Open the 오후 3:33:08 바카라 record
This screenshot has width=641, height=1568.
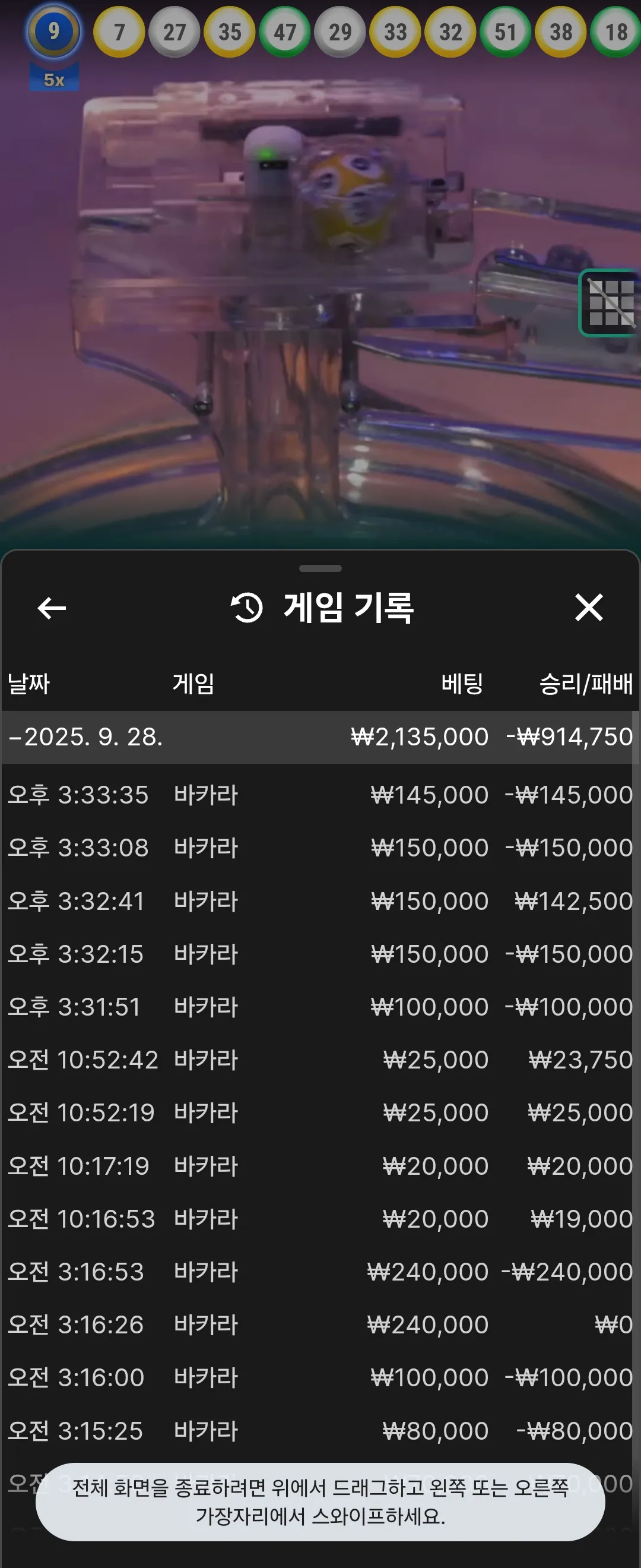pos(320,848)
